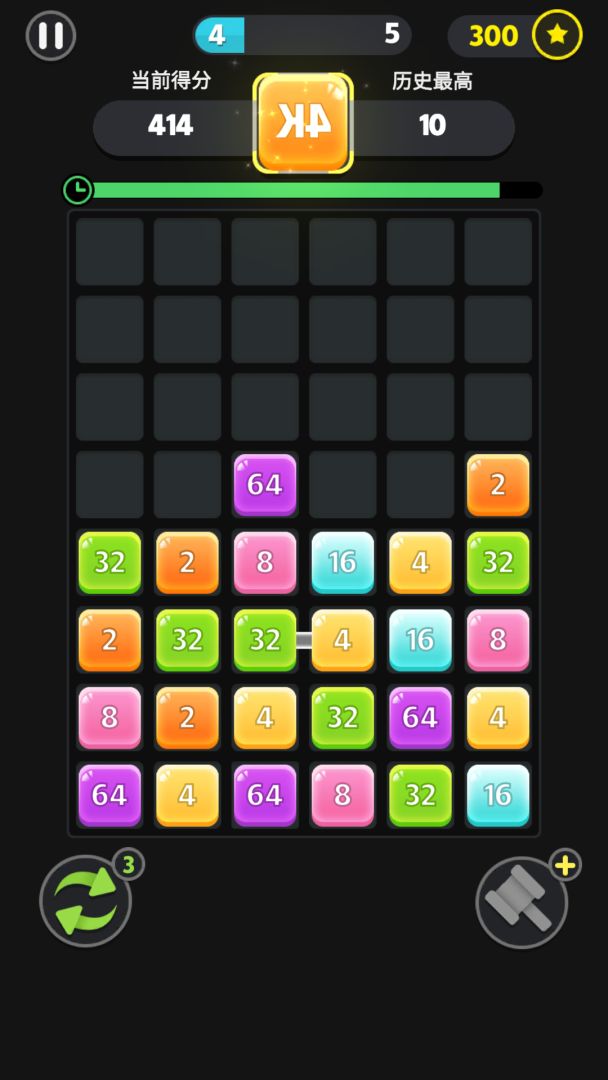Viewport: 608px width, 1080px height.
Task: Use the green shuffle power-up
Action: pyautogui.click(x=85, y=901)
